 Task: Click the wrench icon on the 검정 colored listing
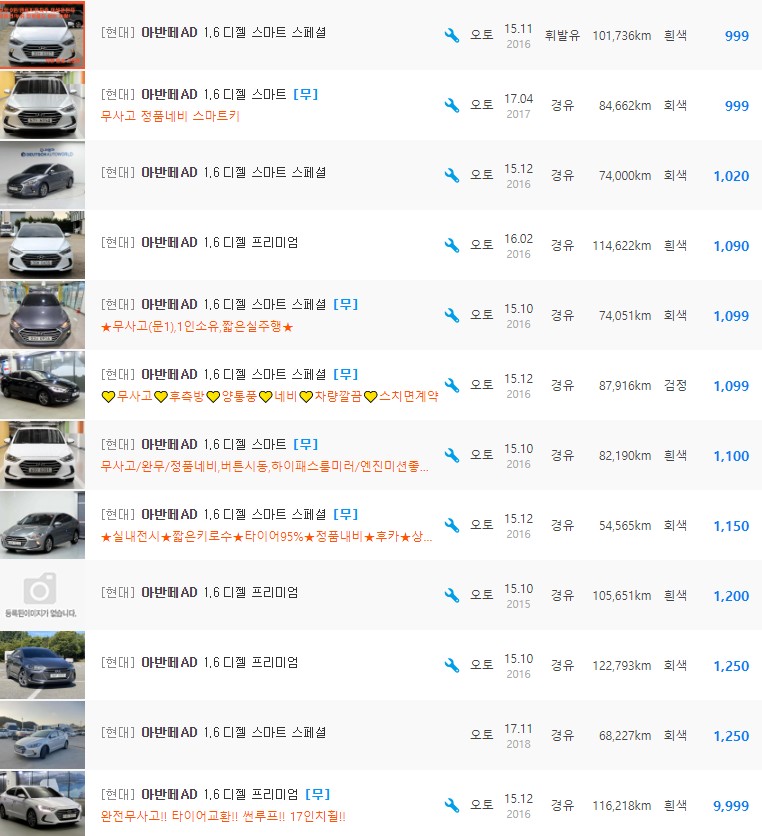click(x=451, y=385)
